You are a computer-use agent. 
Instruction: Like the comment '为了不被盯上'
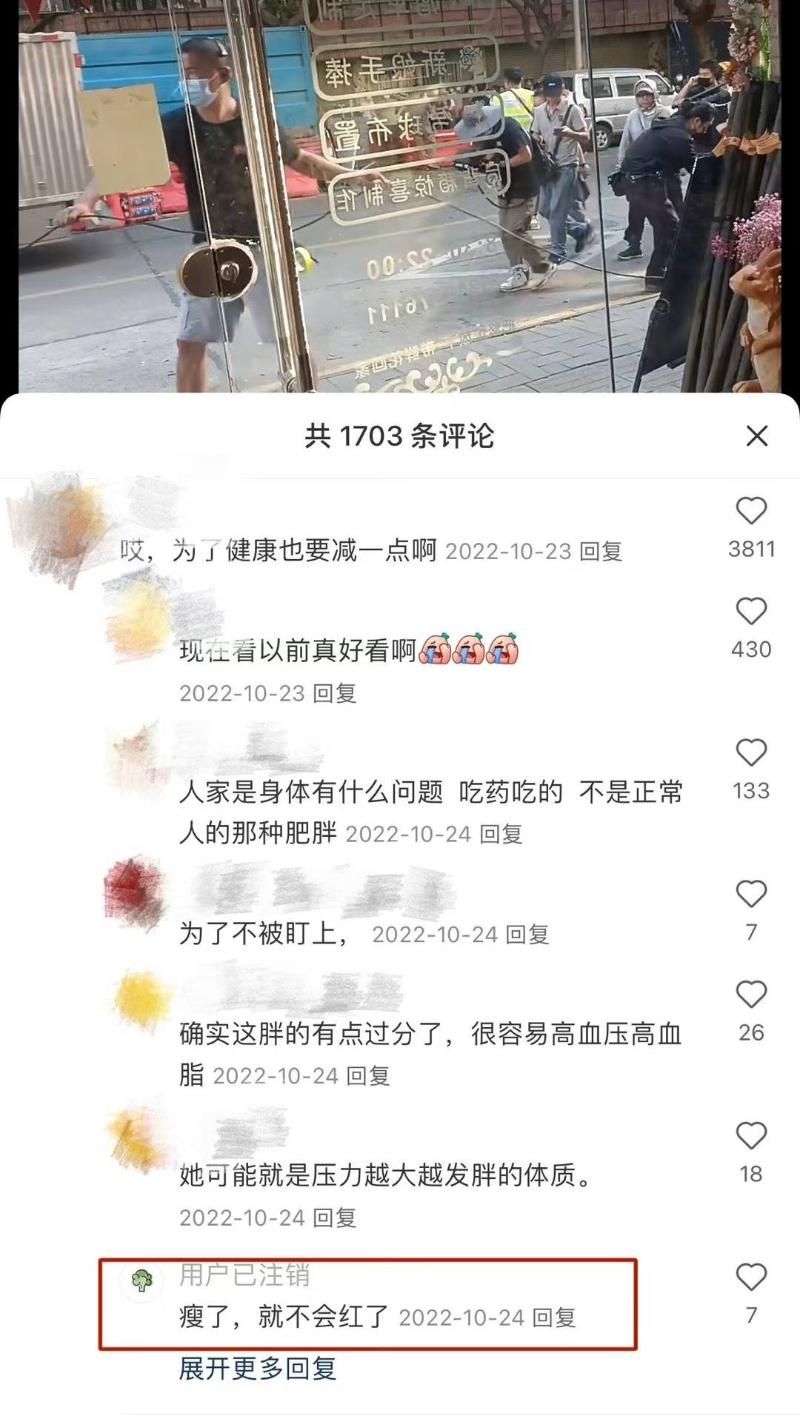751,894
